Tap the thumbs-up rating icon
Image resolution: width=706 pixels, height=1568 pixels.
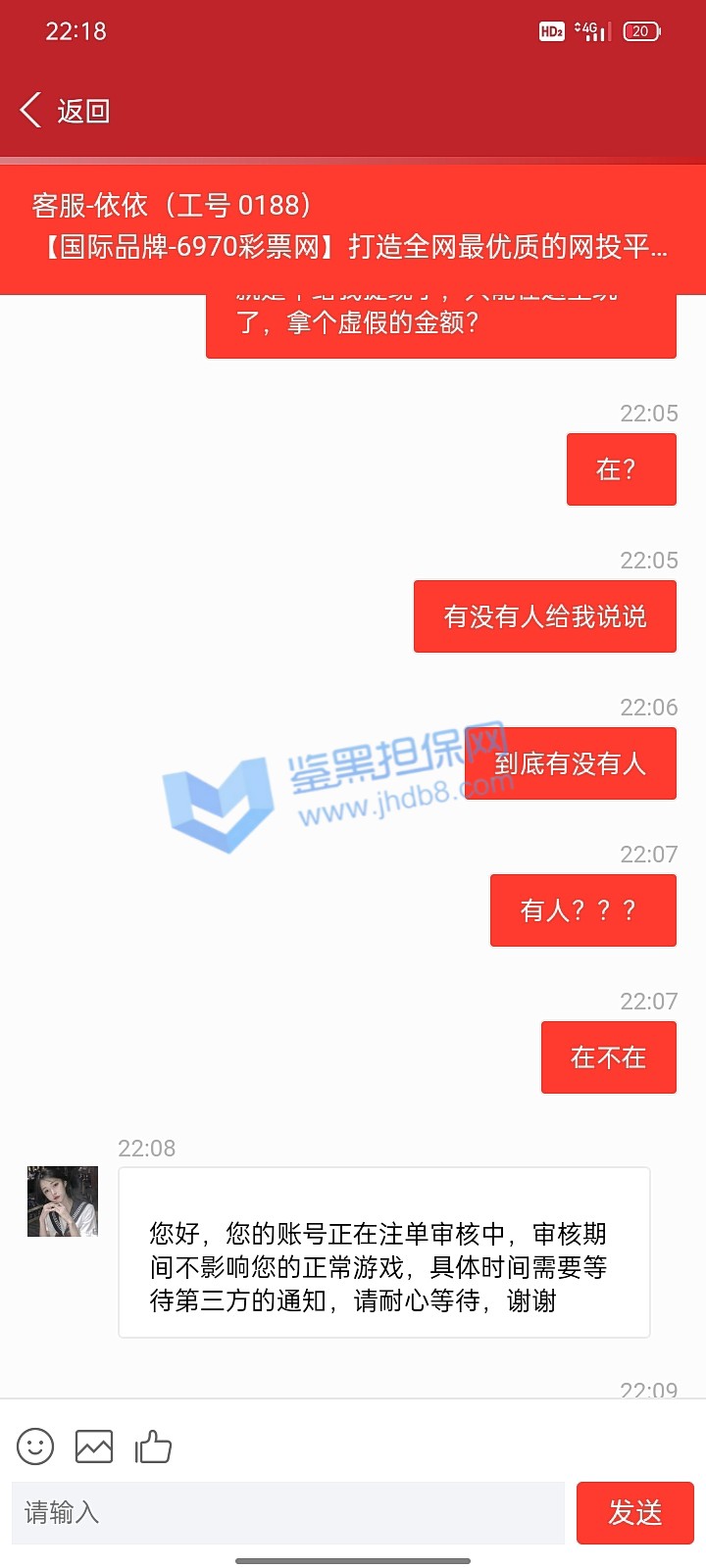coord(153,1446)
